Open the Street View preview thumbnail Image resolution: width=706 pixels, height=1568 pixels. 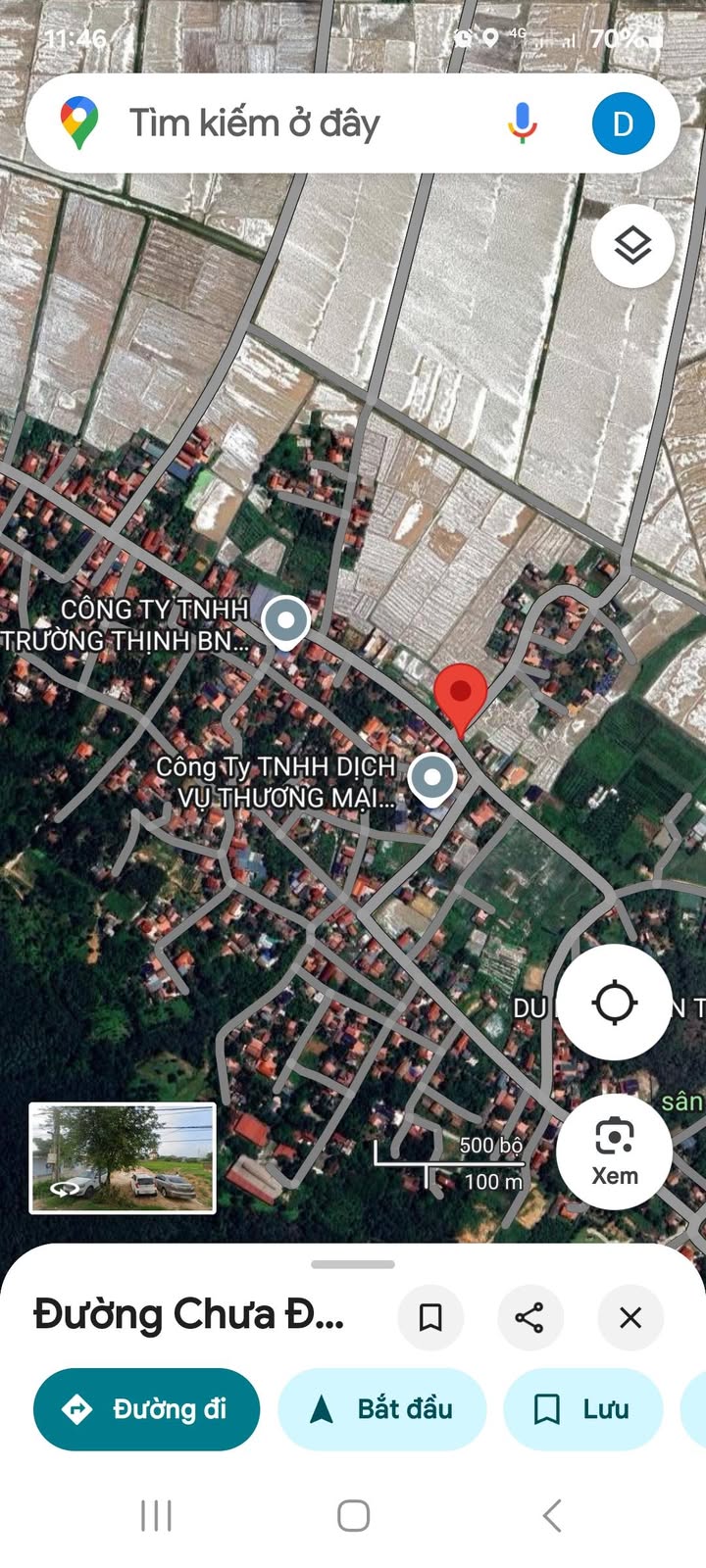(x=123, y=1157)
